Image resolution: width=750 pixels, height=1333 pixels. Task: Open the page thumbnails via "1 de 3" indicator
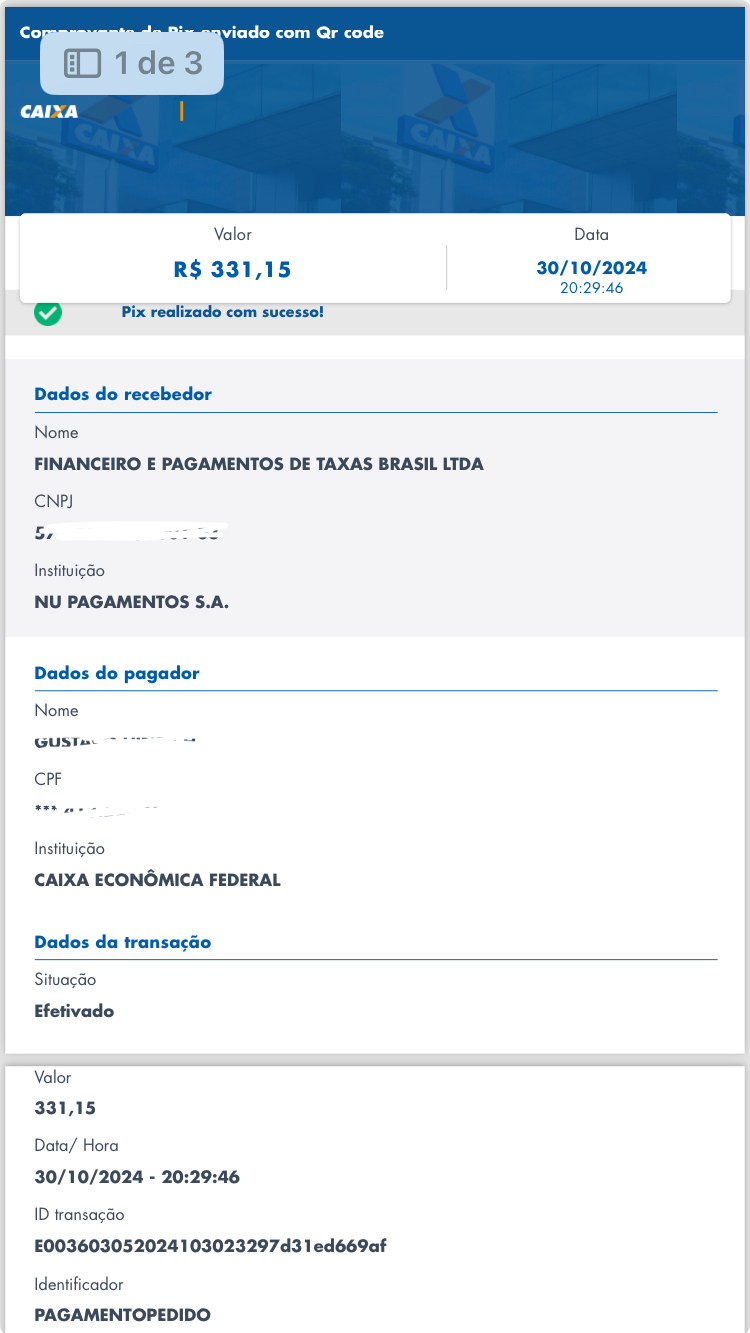tap(132, 64)
